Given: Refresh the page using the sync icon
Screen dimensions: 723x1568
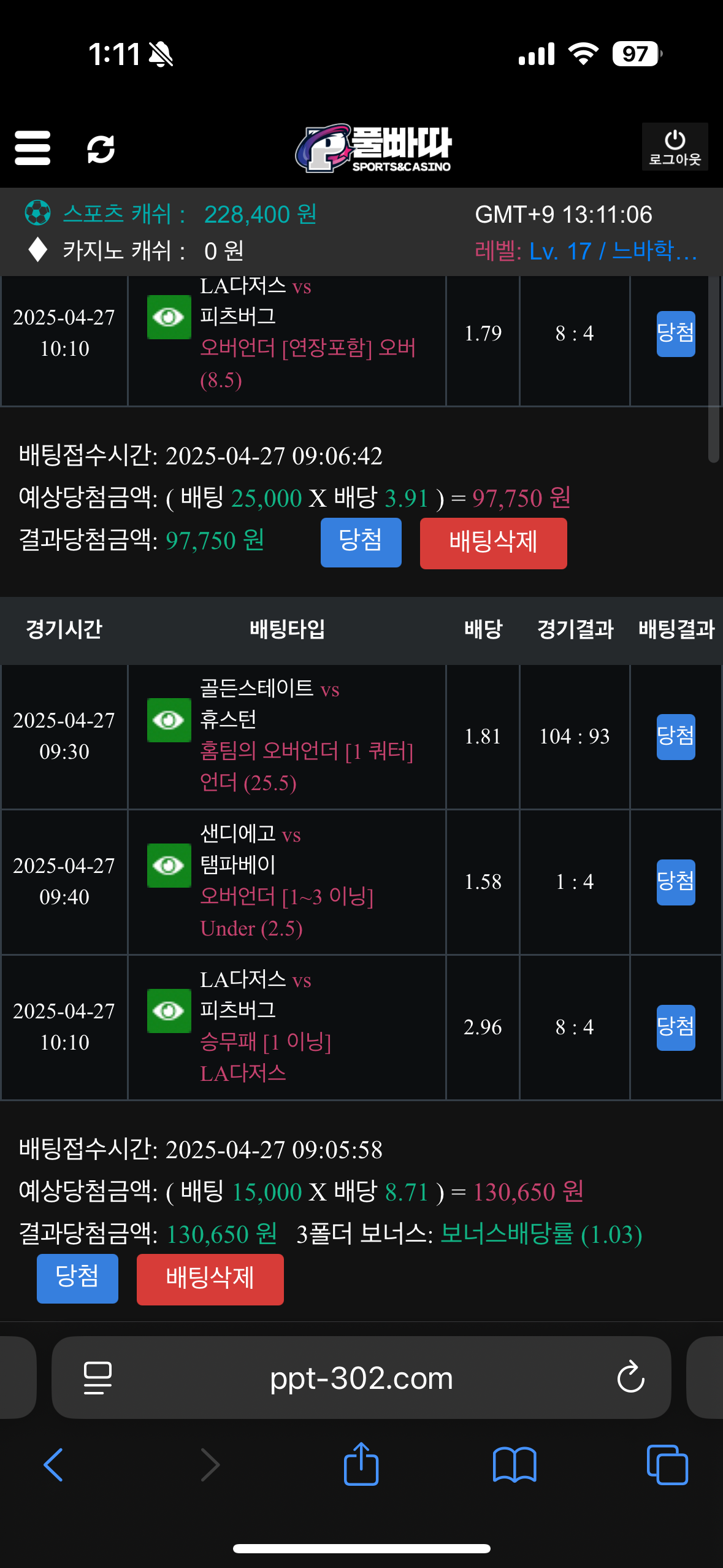Looking at the screenshot, I should [x=101, y=149].
